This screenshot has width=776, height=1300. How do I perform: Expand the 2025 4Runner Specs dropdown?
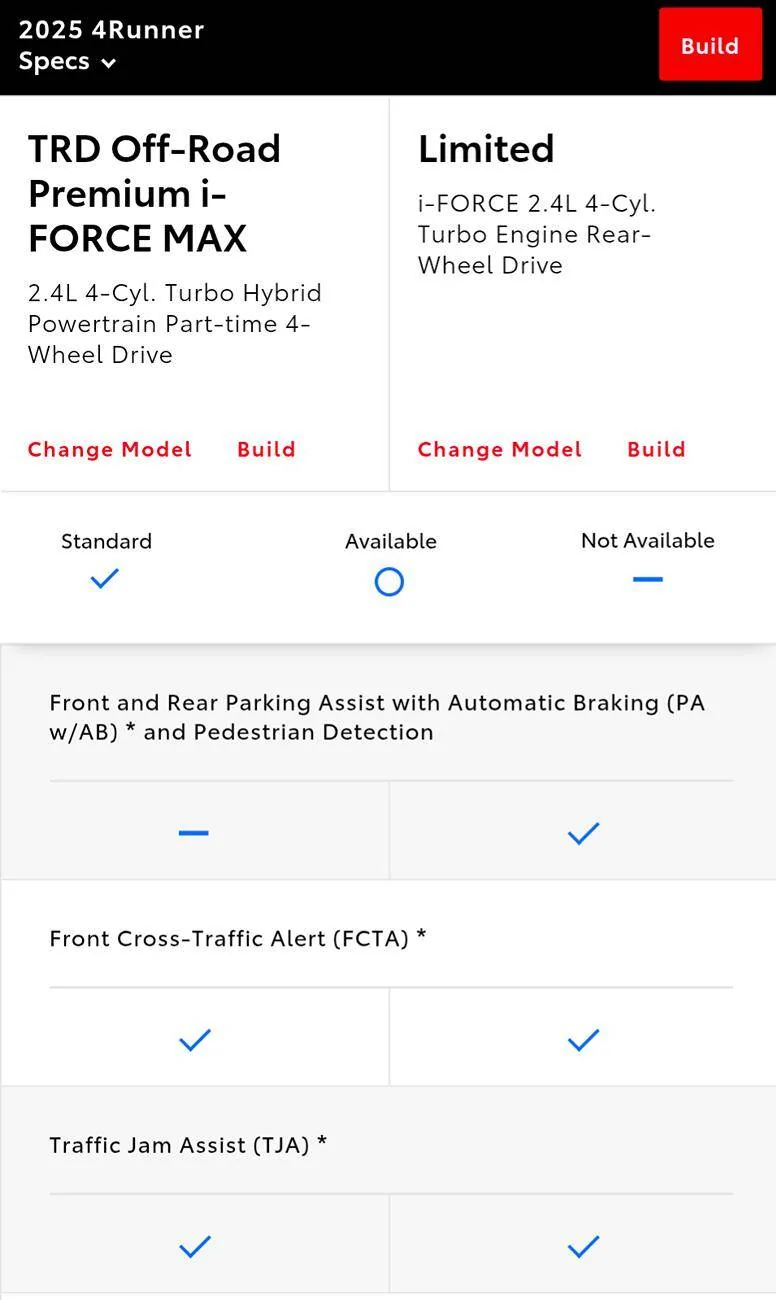click(x=68, y=61)
